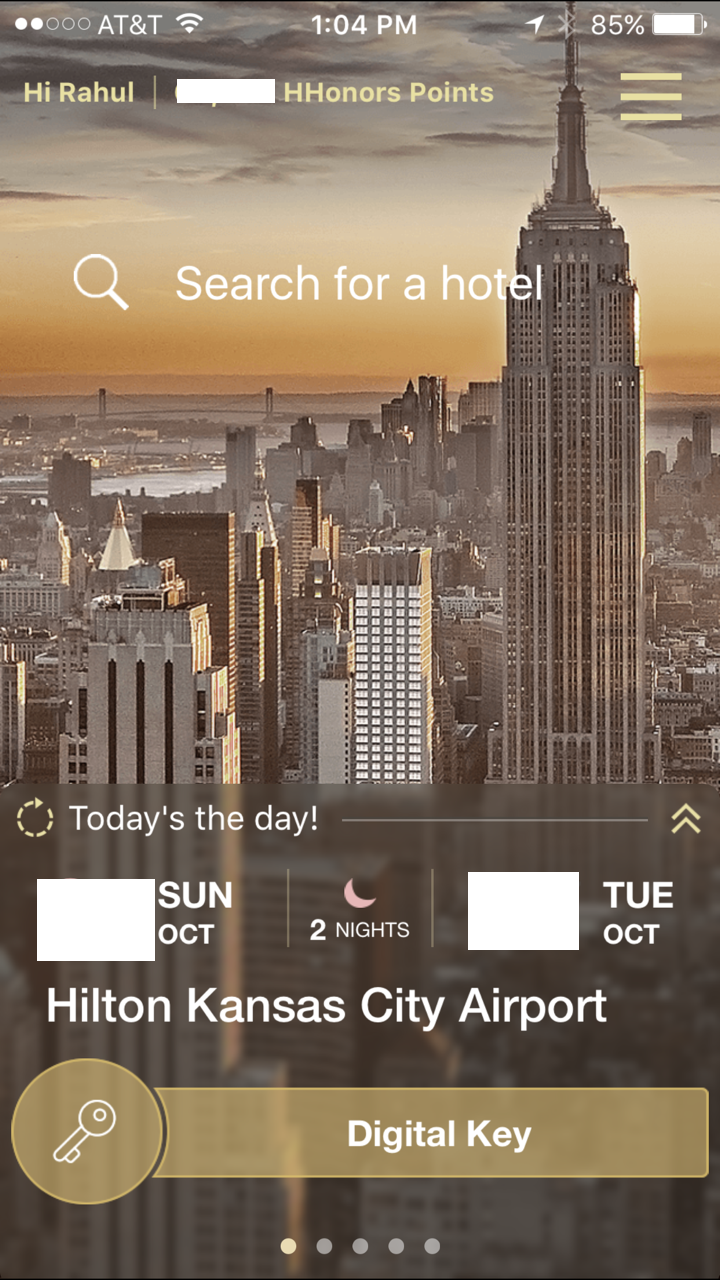Screen dimensions: 720x1280
Task: Open HHonors Points balance
Action: coord(388,93)
